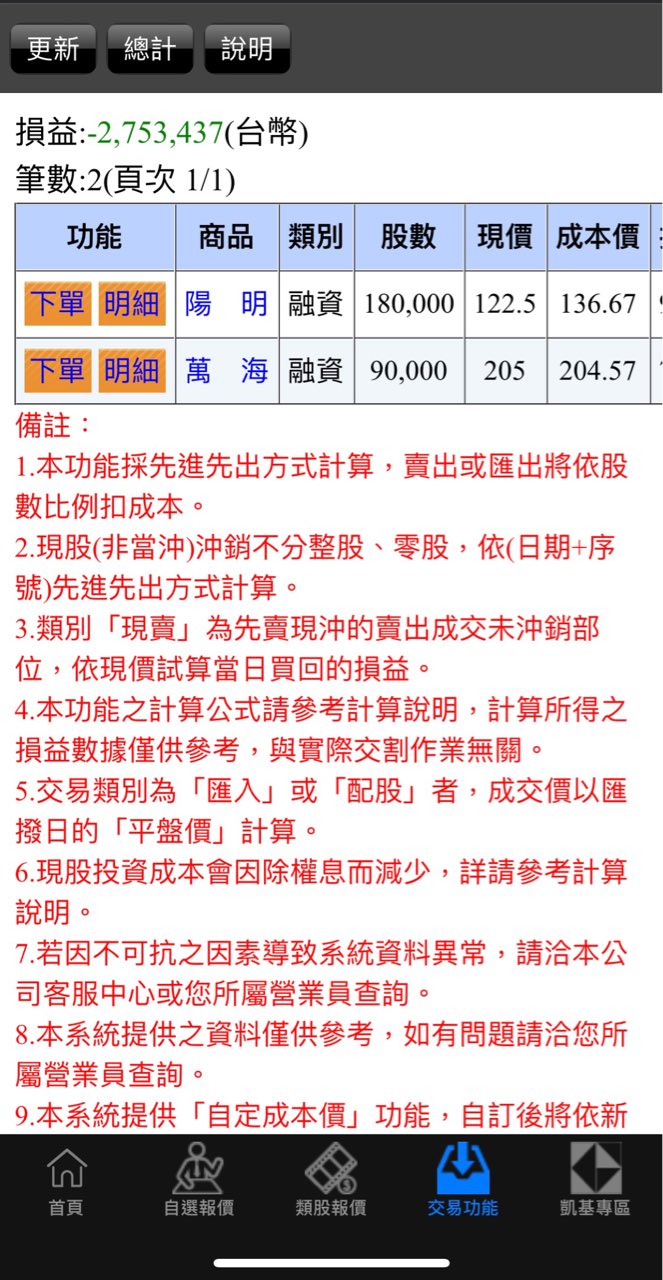Switch to the 自選報價 tab

pos(198,1182)
